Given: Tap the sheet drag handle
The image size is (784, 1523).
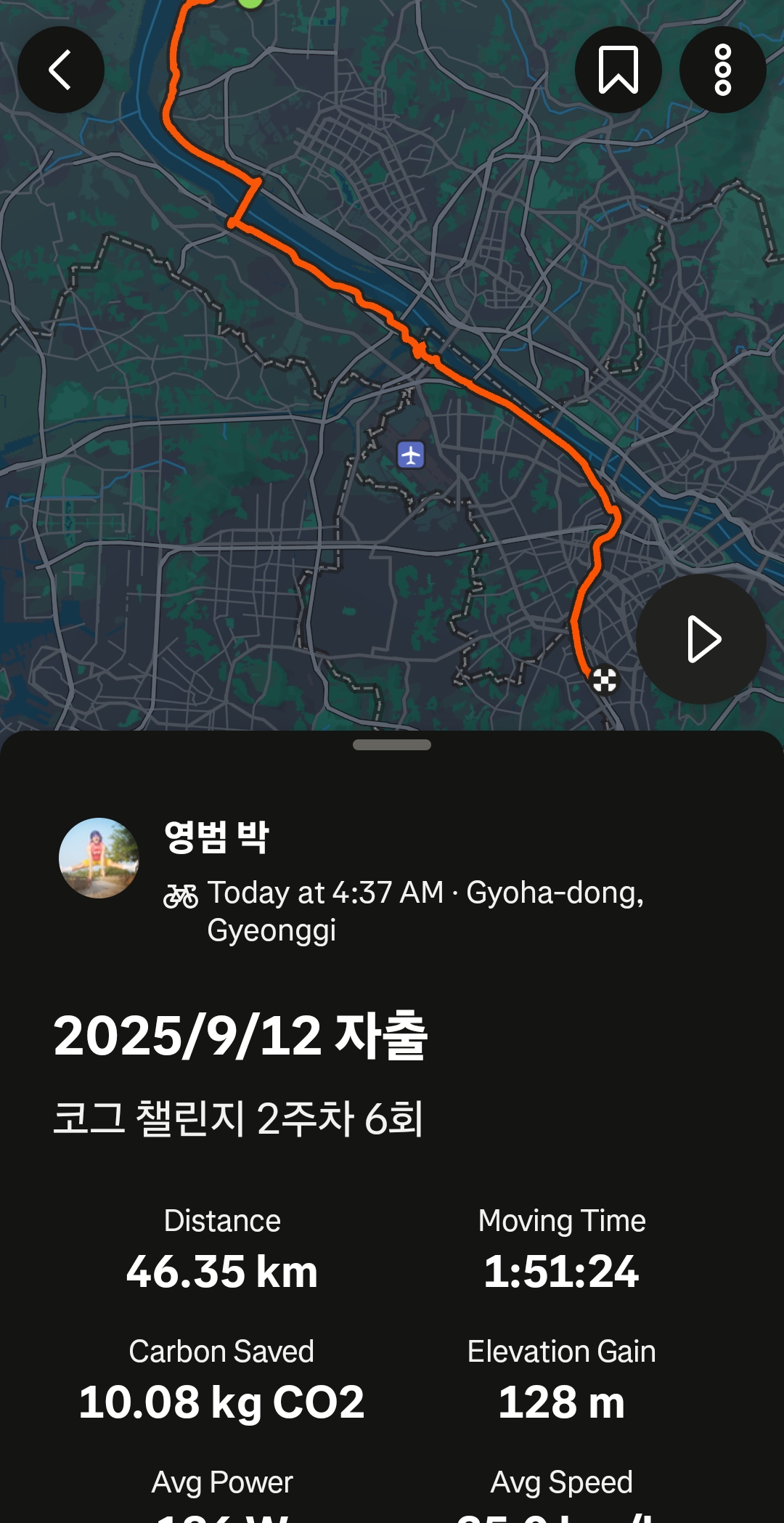Looking at the screenshot, I should pos(392,744).
